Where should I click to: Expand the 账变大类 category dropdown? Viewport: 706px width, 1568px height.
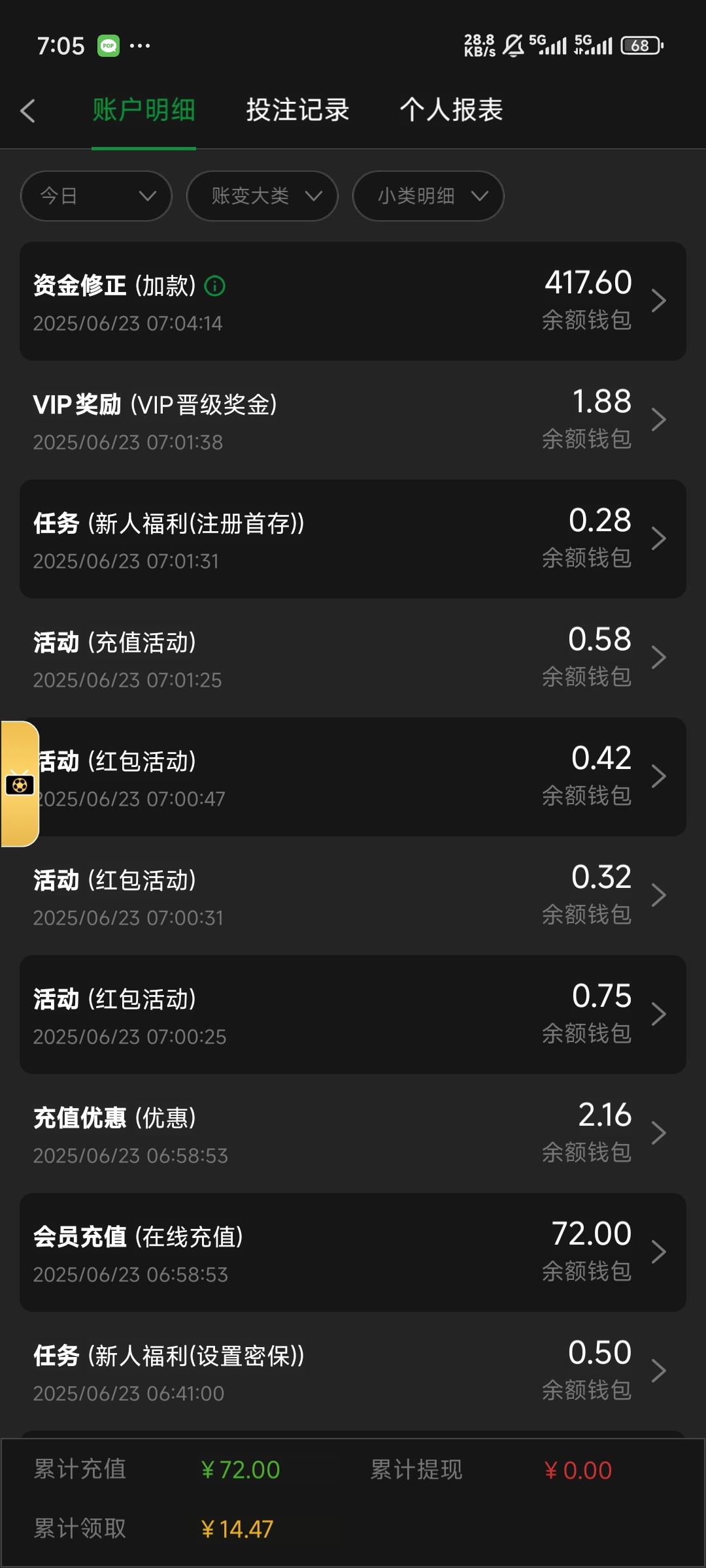point(261,195)
